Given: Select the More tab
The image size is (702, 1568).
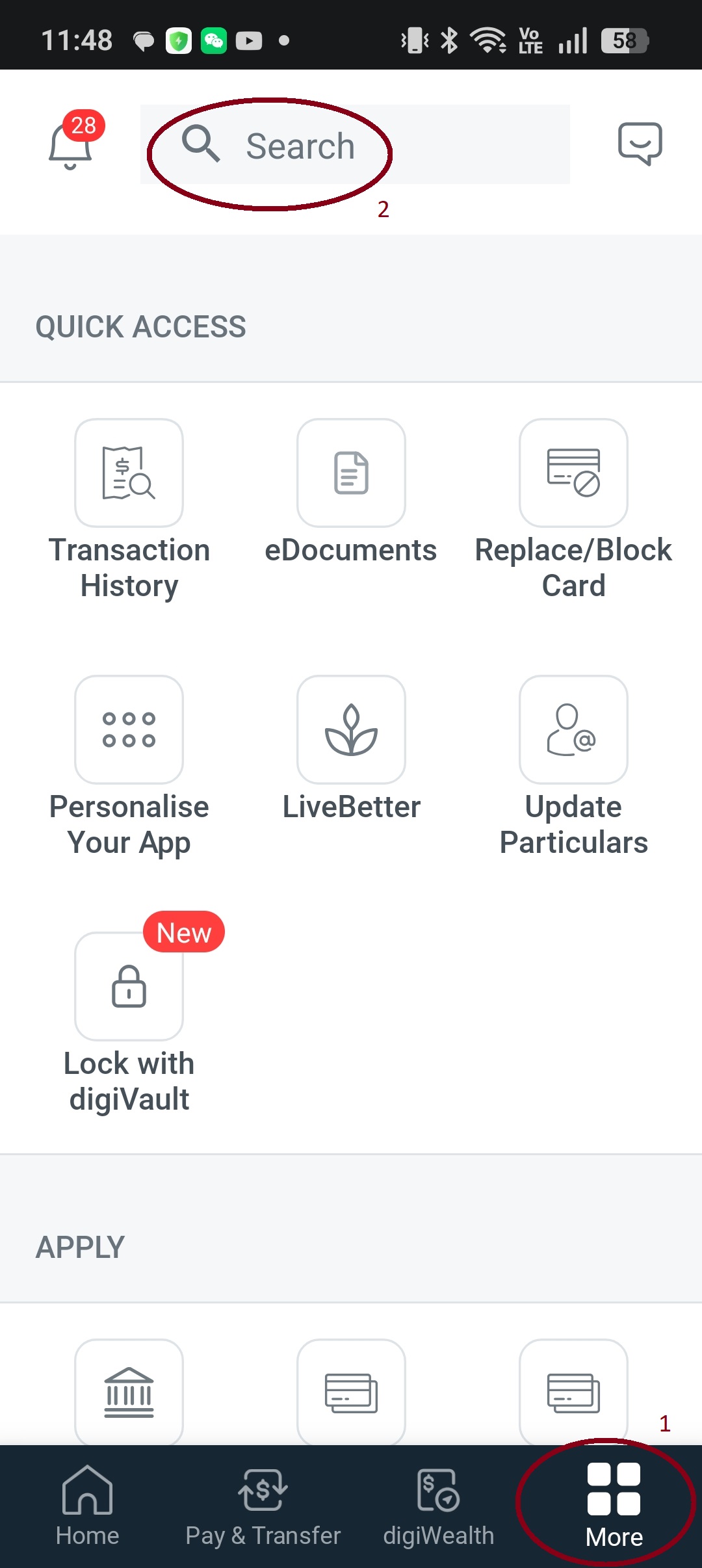Looking at the screenshot, I should click(614, 1506).
